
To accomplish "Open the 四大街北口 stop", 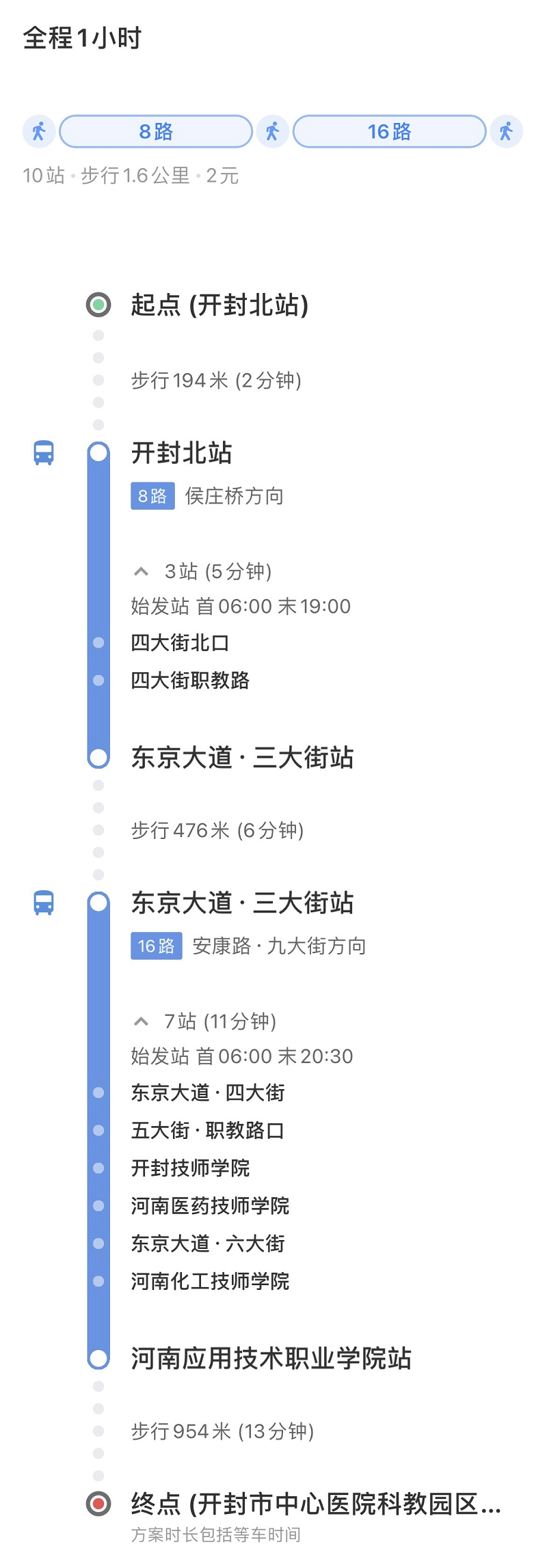I will [x=180, y=643].
